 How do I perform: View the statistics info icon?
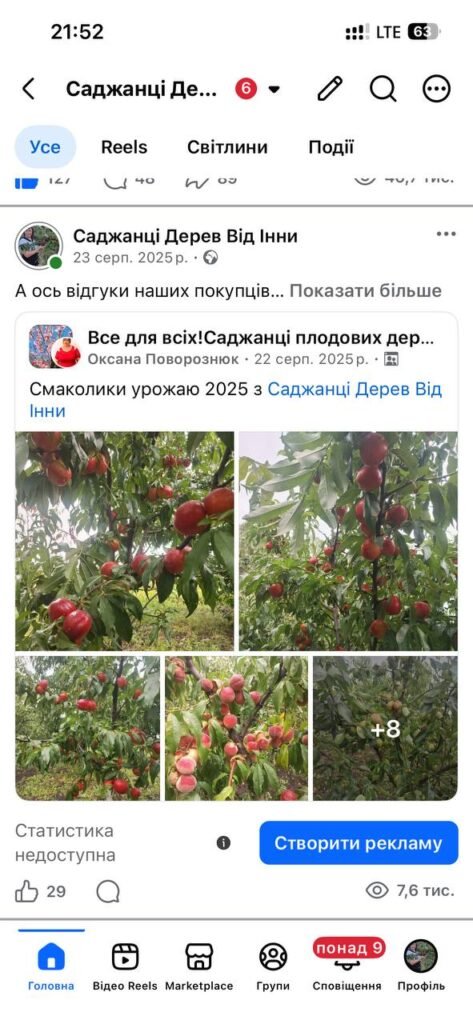tap(223, 843)
